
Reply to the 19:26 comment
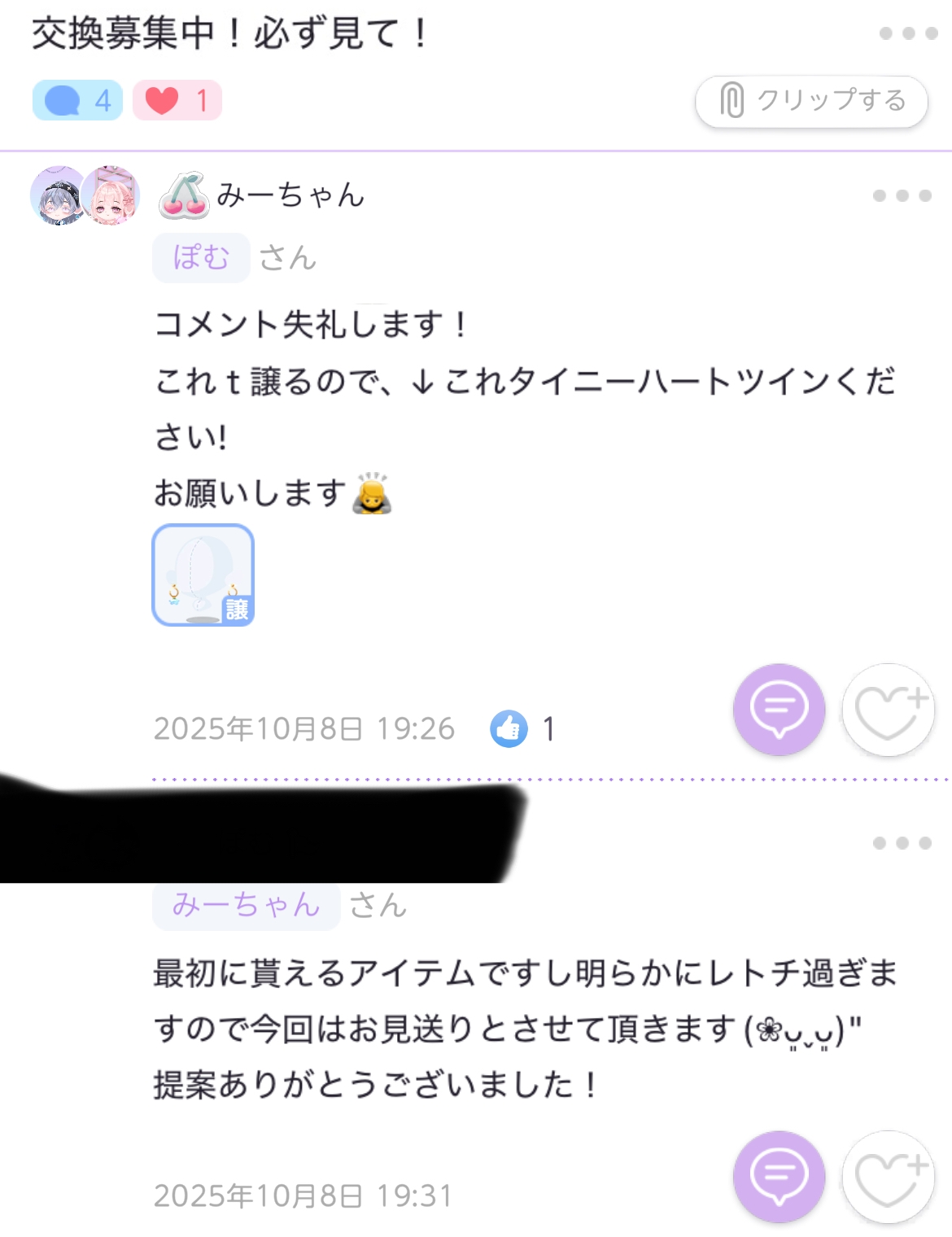(x=779, y=710)
